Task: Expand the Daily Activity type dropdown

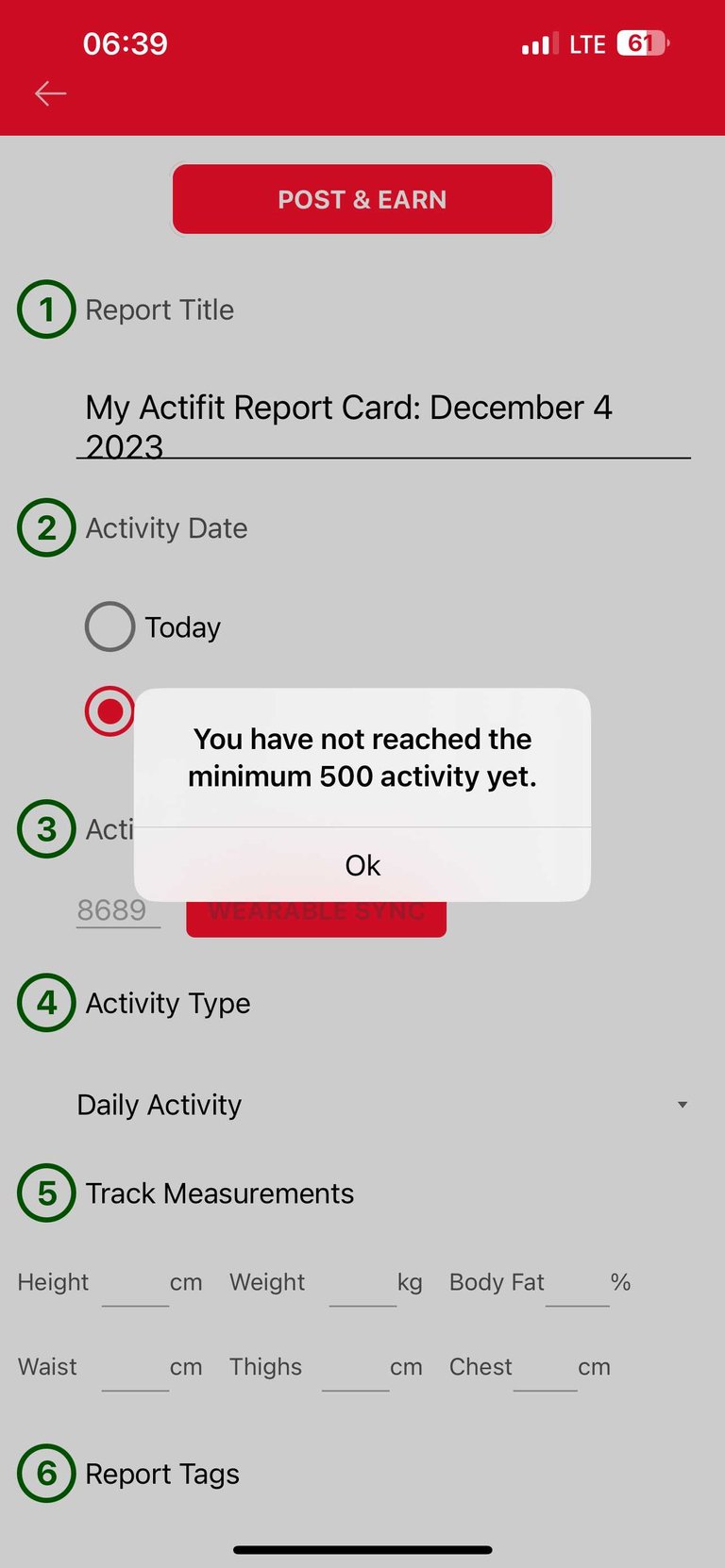Action: [382, 1105]
